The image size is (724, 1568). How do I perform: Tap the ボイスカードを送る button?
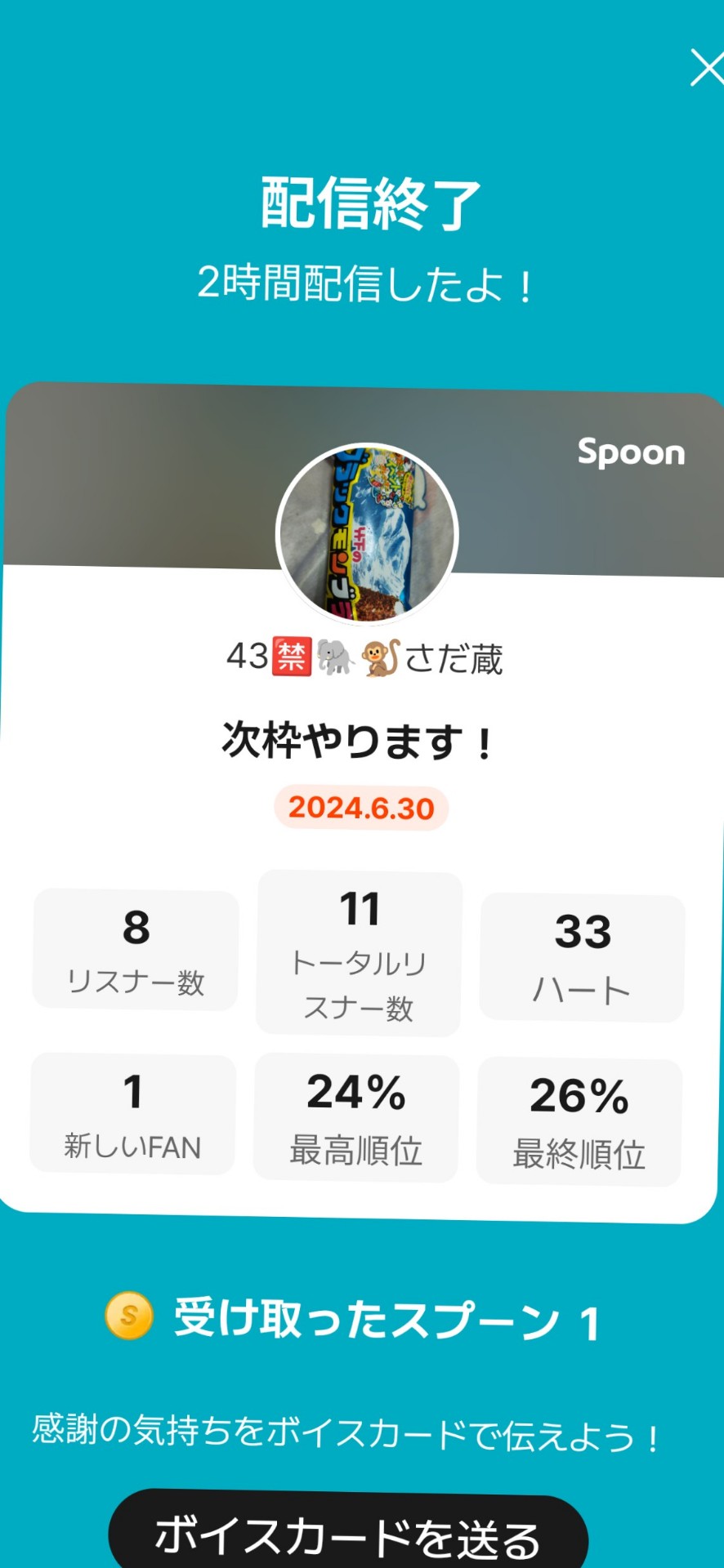click(x=348, y=1533)
